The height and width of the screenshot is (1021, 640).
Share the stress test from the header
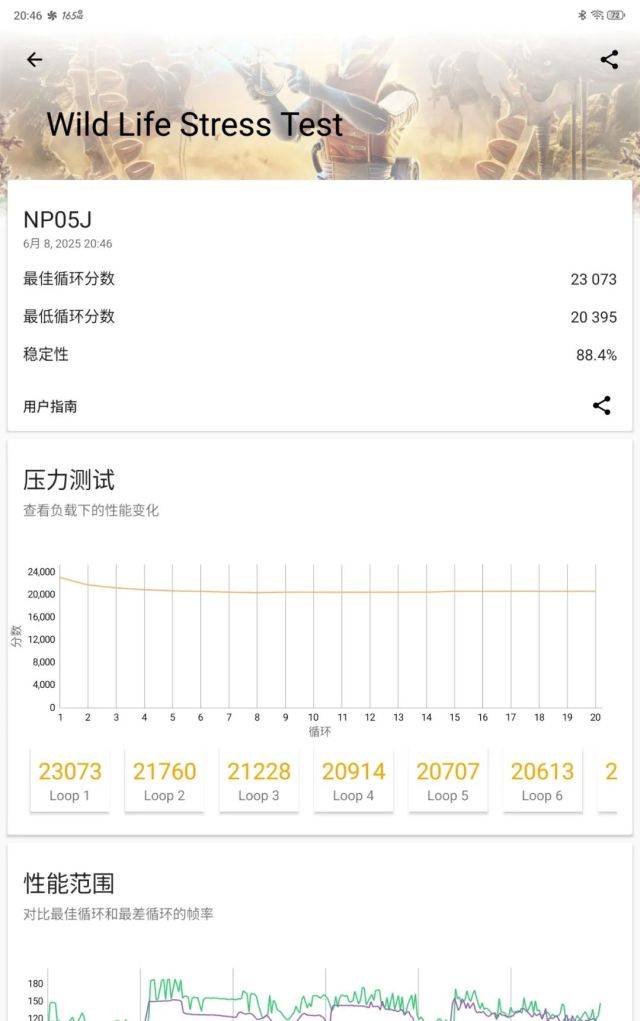coord(609,60)
